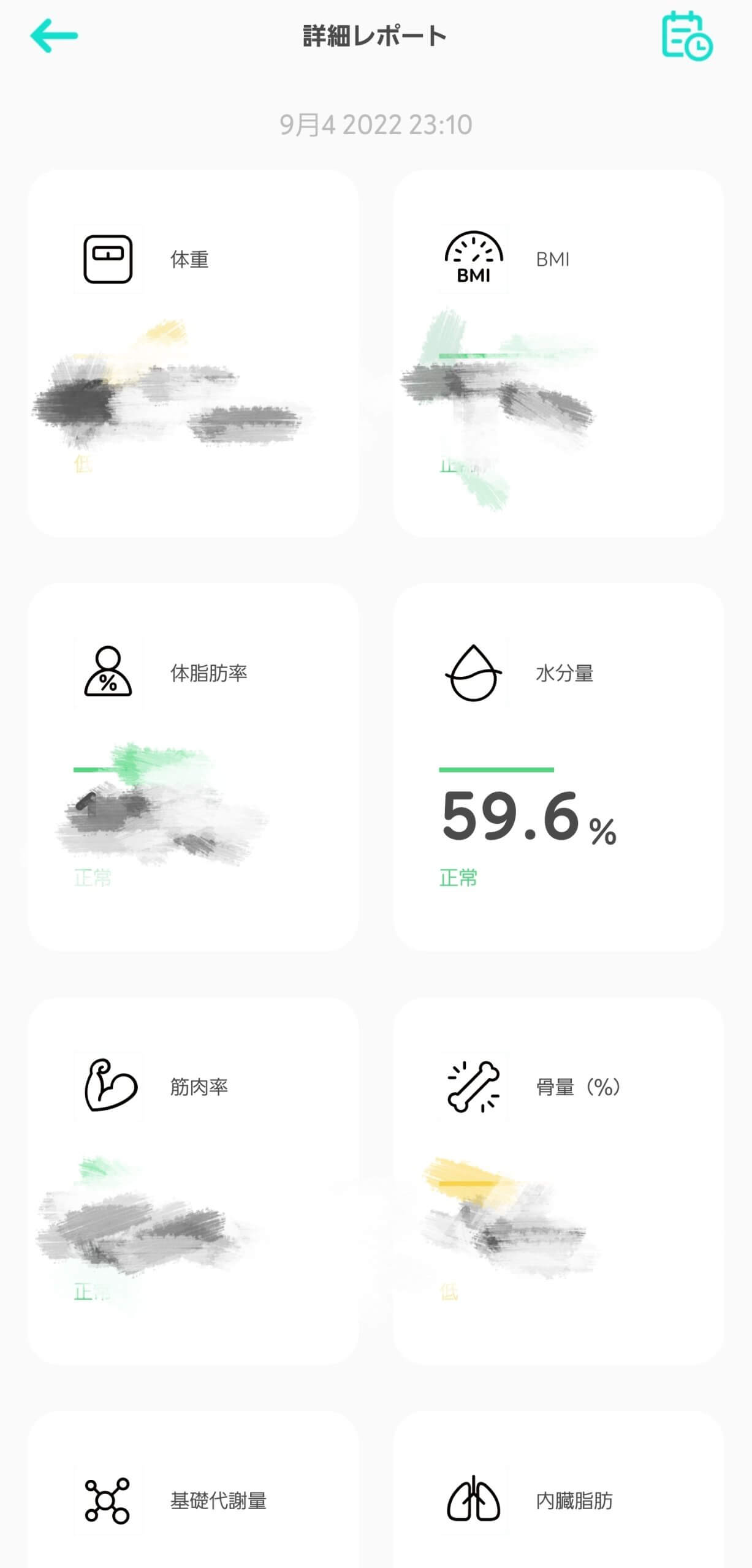Viewport: 752px width, 1568px height.
Task: Go back using the teal arrow
Action: click(x=54, y=36)
